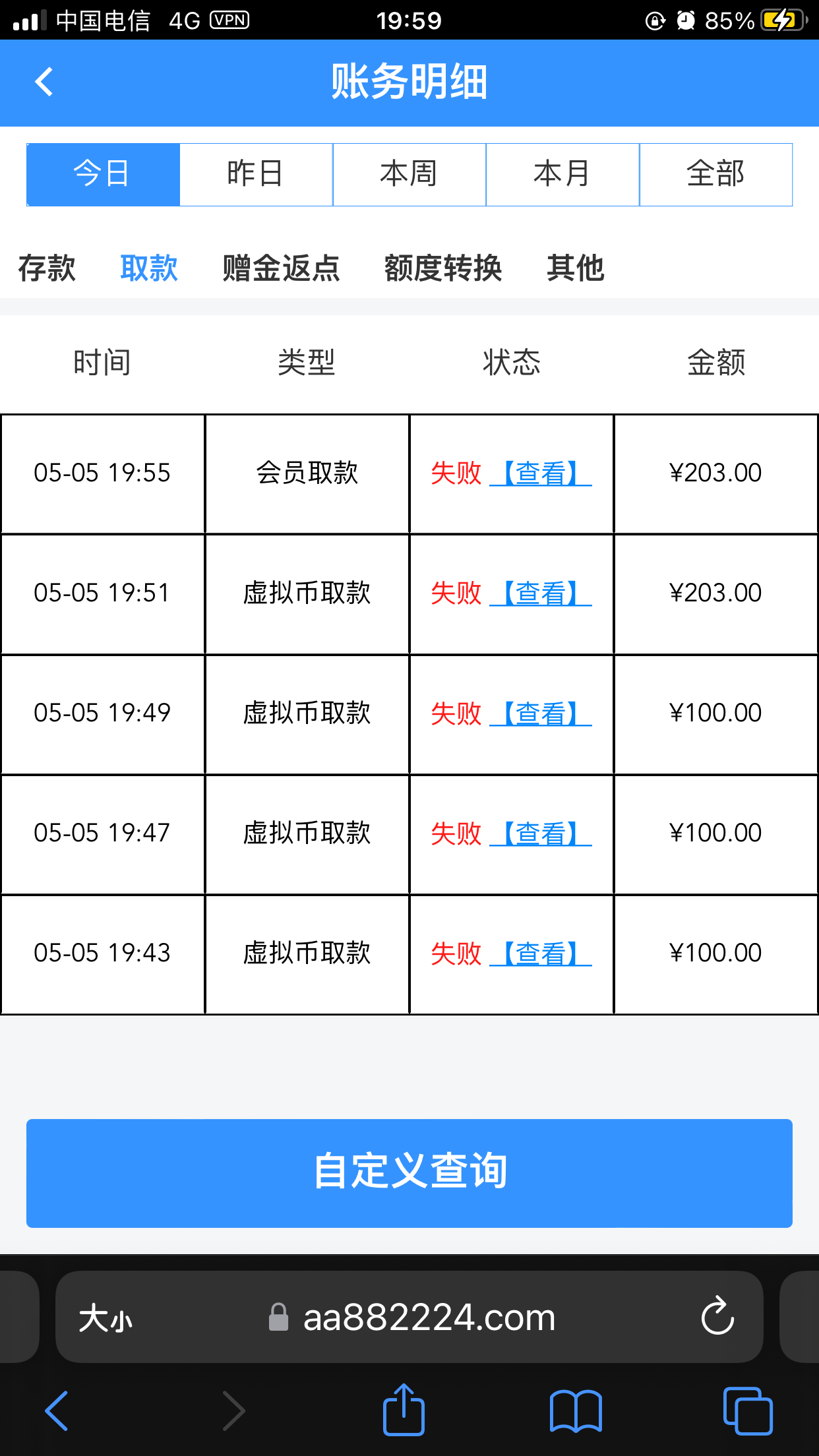Open the 存款 category tab
Image resolution: width=819 pixels, height=1456 pixels.
pos(46,268)
